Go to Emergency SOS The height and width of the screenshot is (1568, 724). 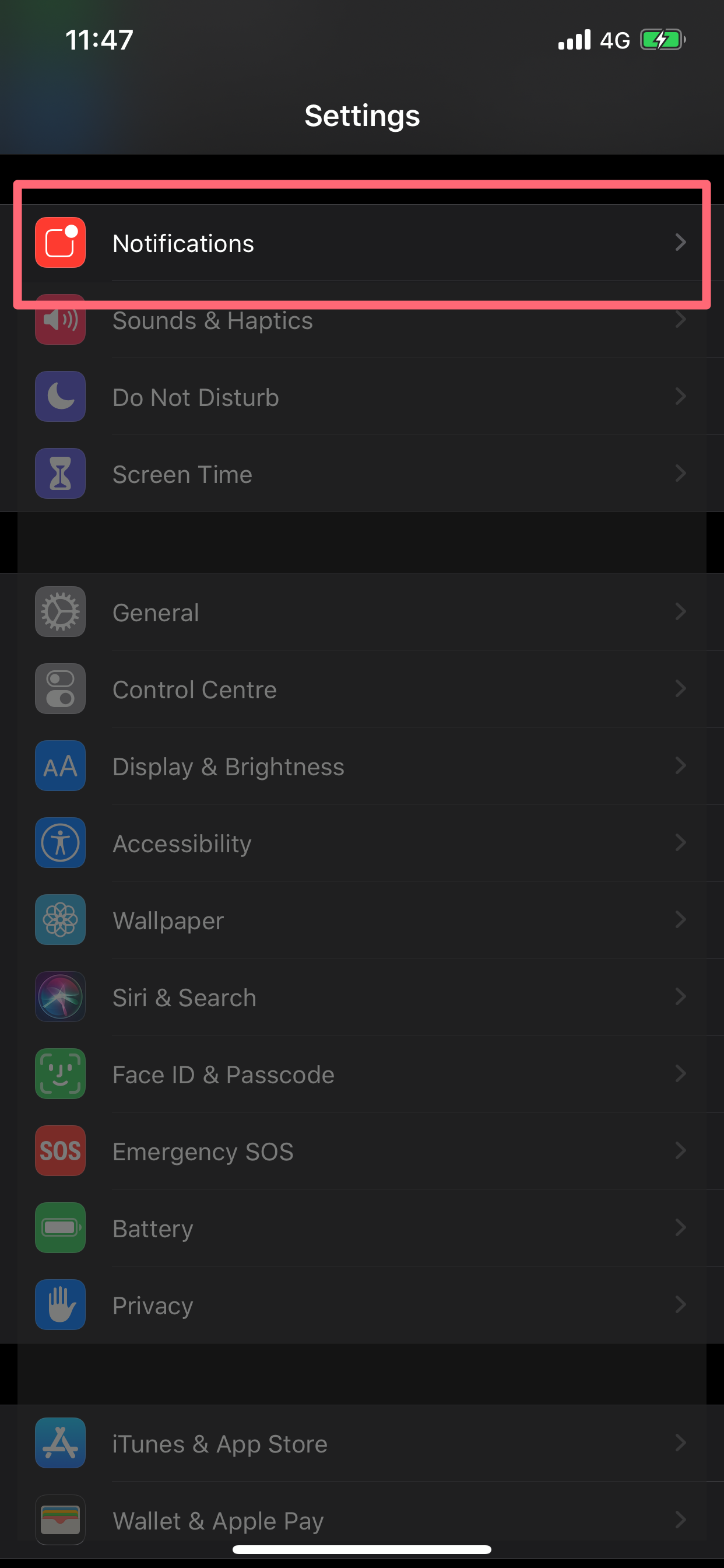(x=362, y=1151)
